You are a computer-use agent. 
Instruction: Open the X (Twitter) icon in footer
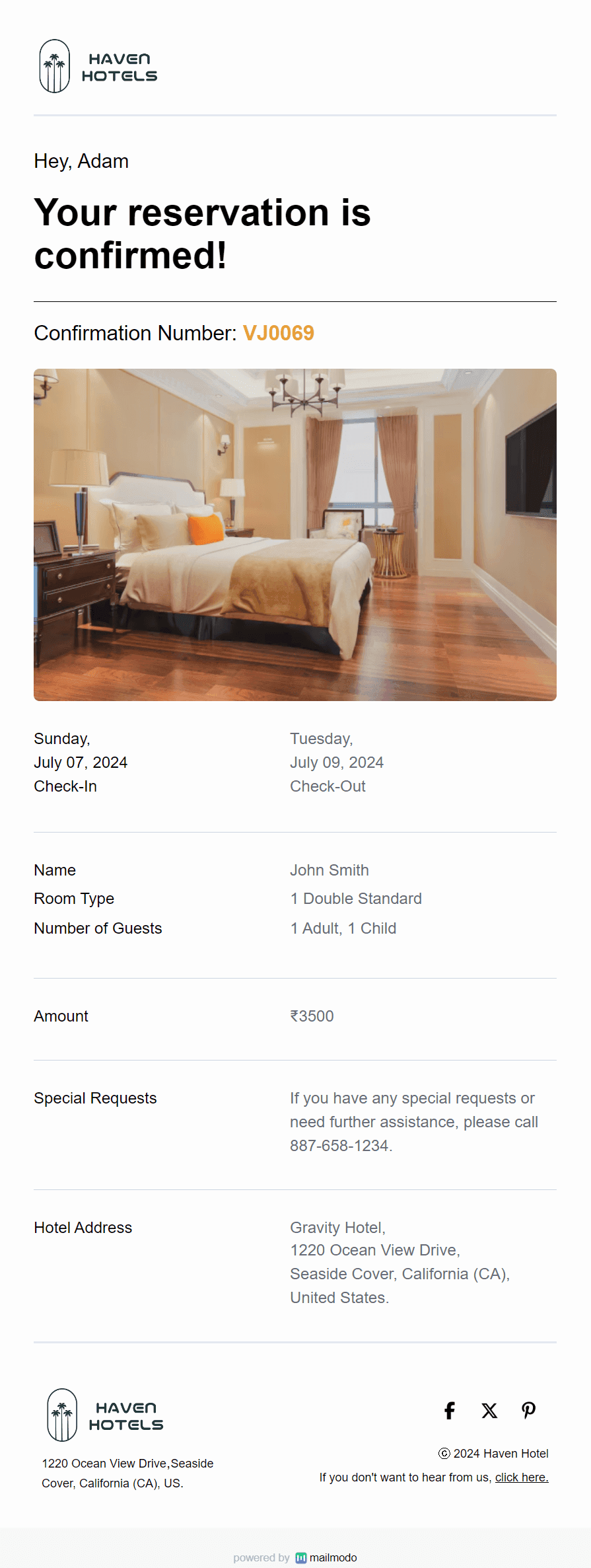coord(489,1411)
